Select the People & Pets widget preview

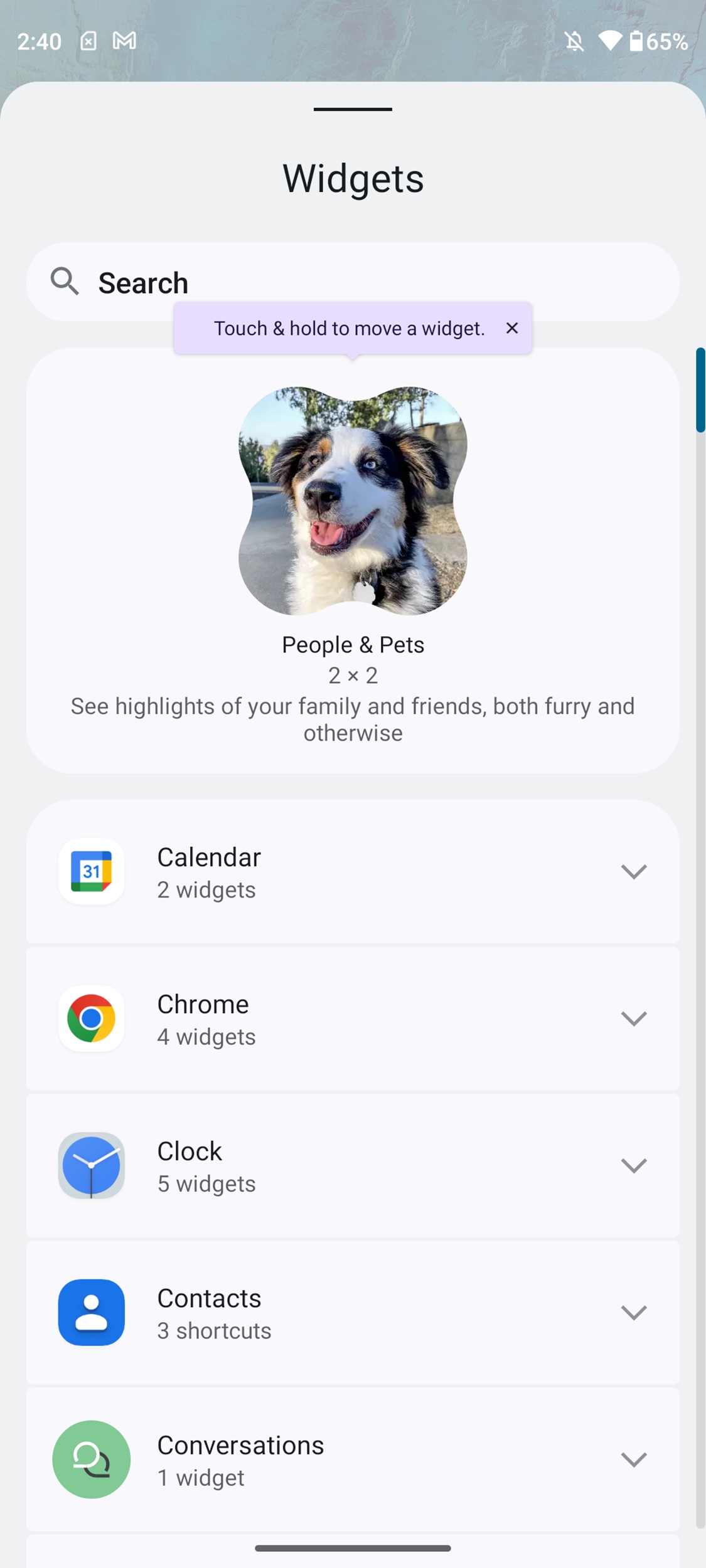(x=353, y=501)
